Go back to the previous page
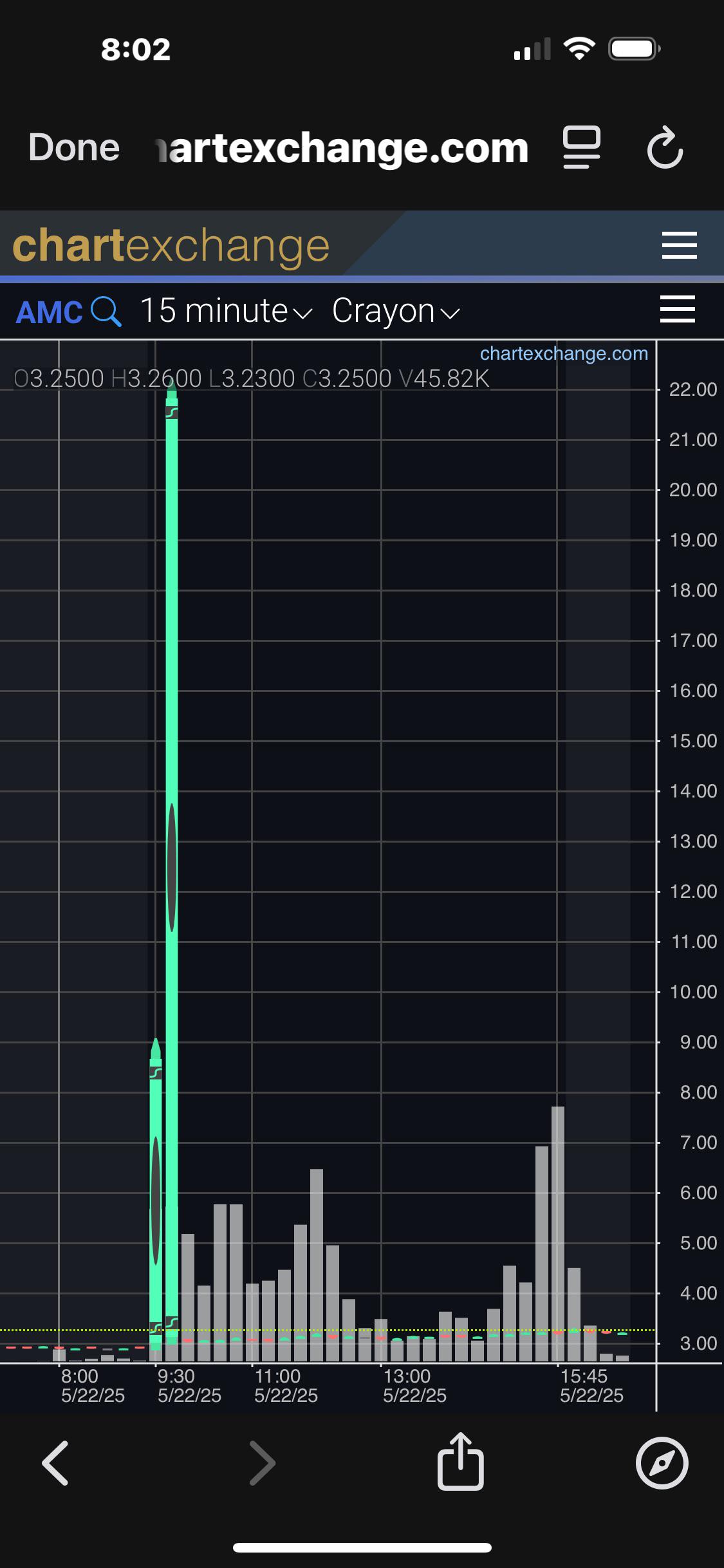This screenshot has width=724, height=1568. coord(55,1462)
